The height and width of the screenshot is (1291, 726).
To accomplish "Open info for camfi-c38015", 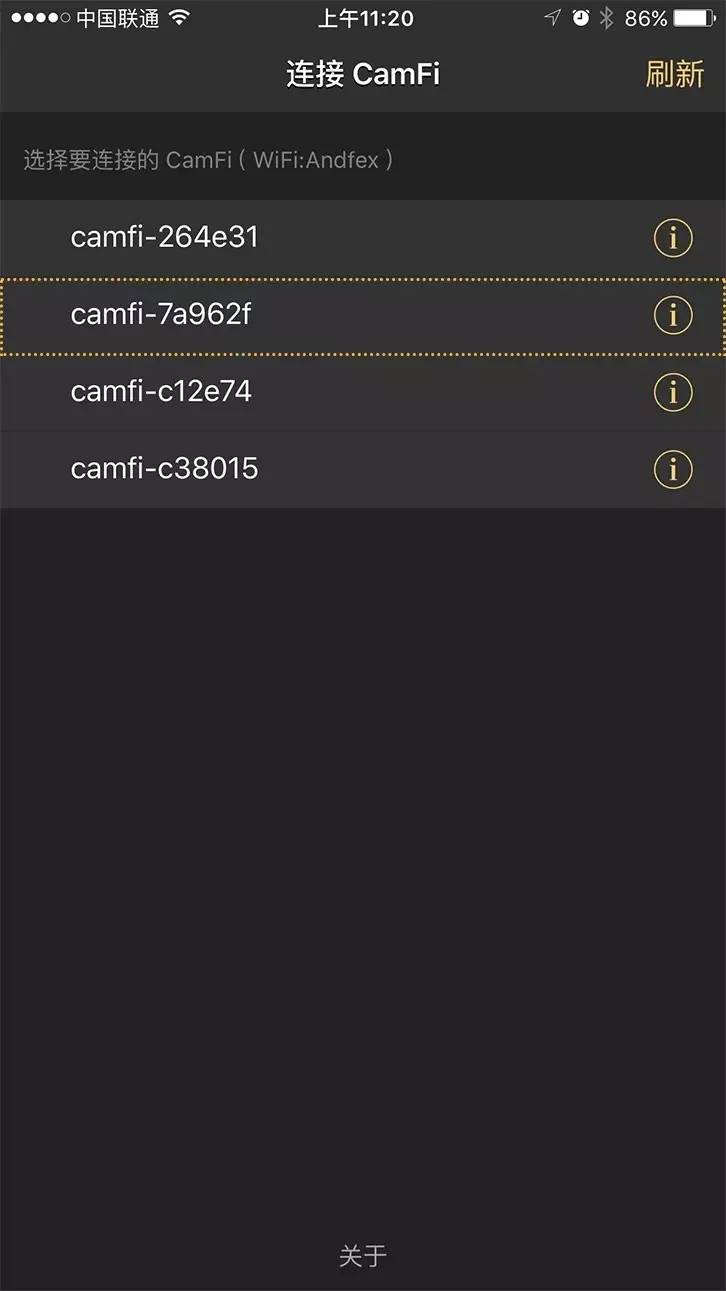I will click(x=673, y=470).
